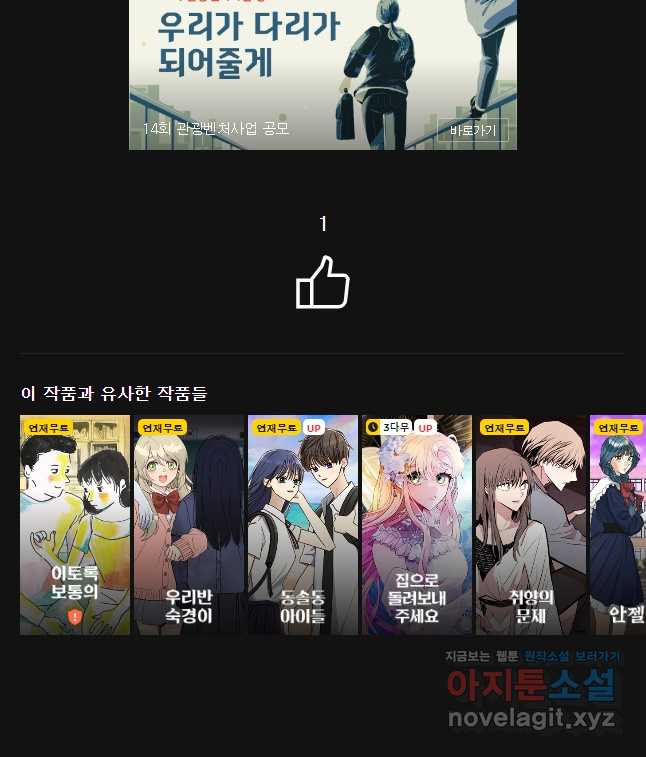Open the webtoon starting with 안젤

[618, 525]
